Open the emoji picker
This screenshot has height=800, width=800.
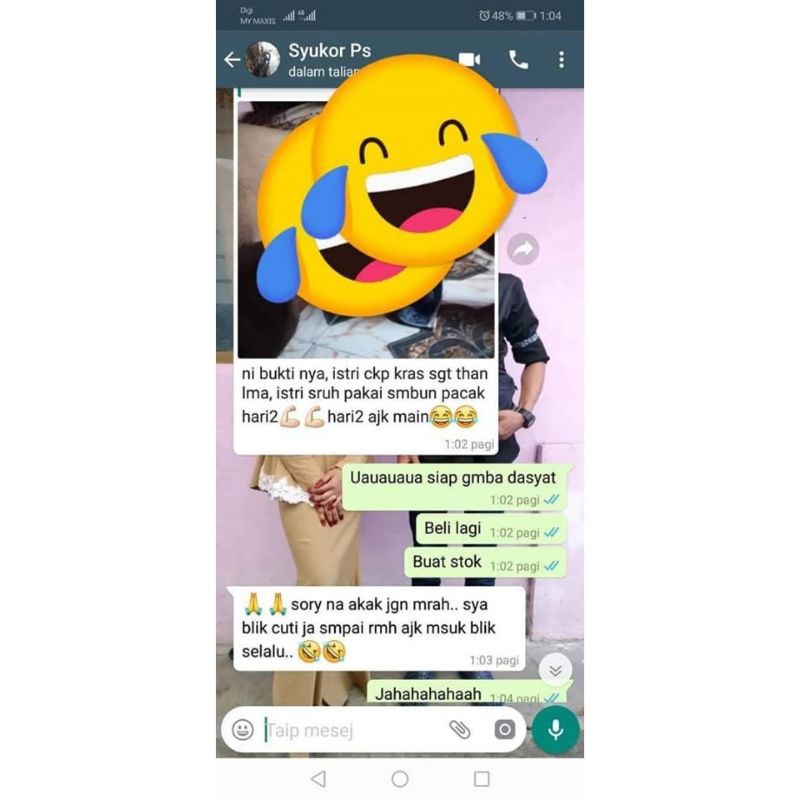tap(242, 730)
